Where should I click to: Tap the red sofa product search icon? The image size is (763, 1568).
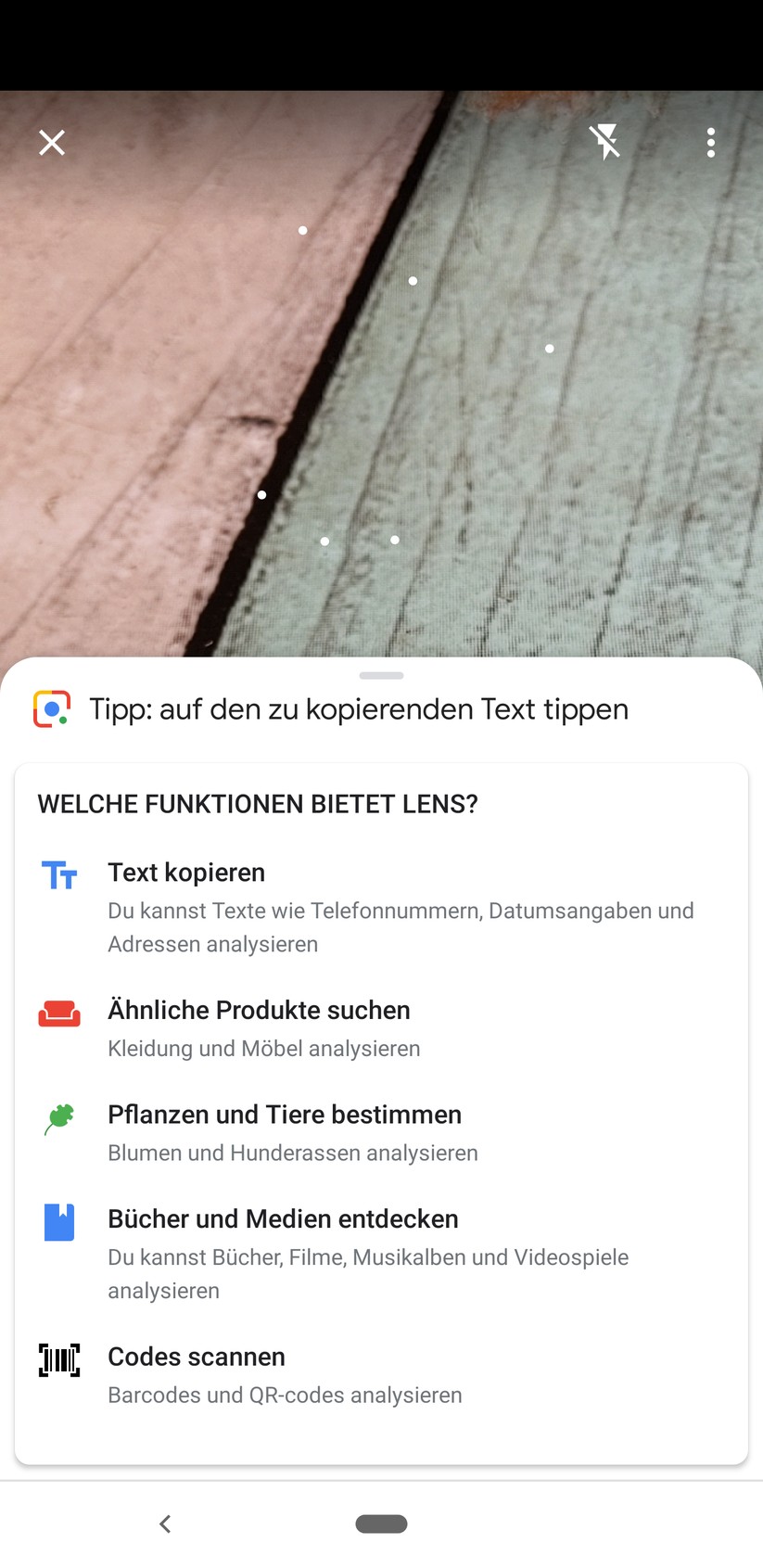pos(58,1013)
